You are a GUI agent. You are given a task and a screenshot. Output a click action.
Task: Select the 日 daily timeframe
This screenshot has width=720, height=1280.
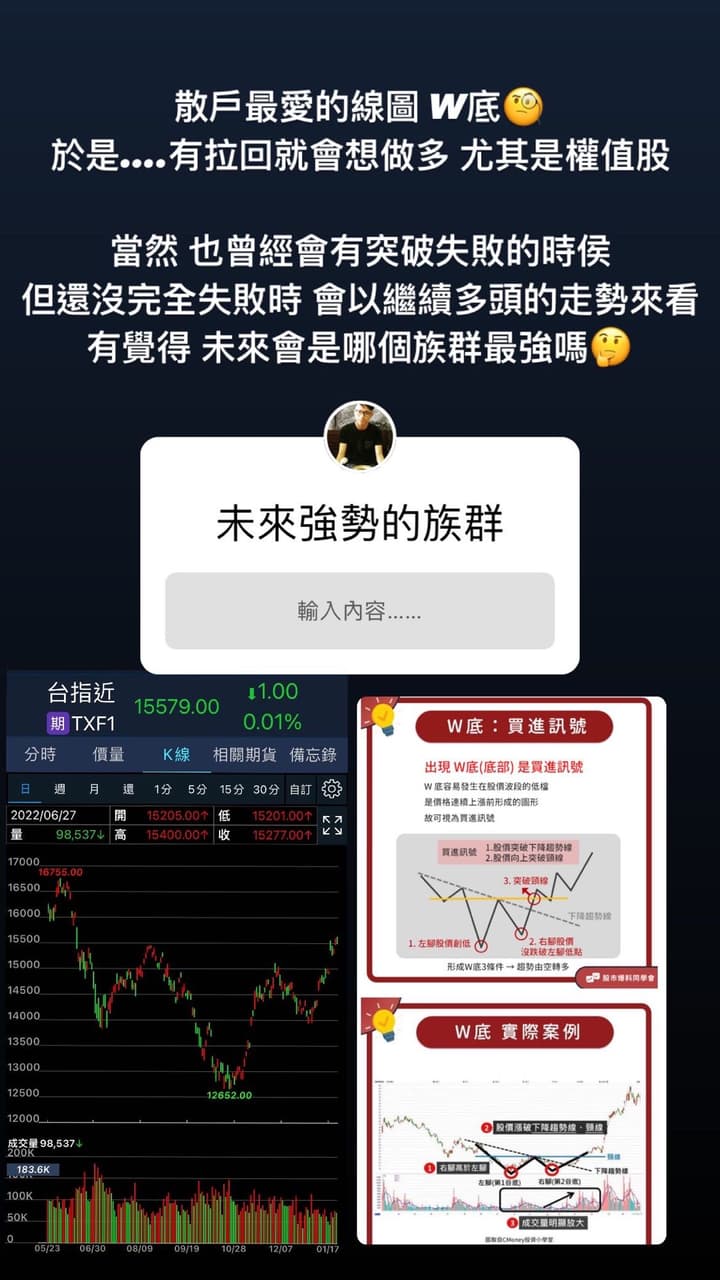(25, 787)
